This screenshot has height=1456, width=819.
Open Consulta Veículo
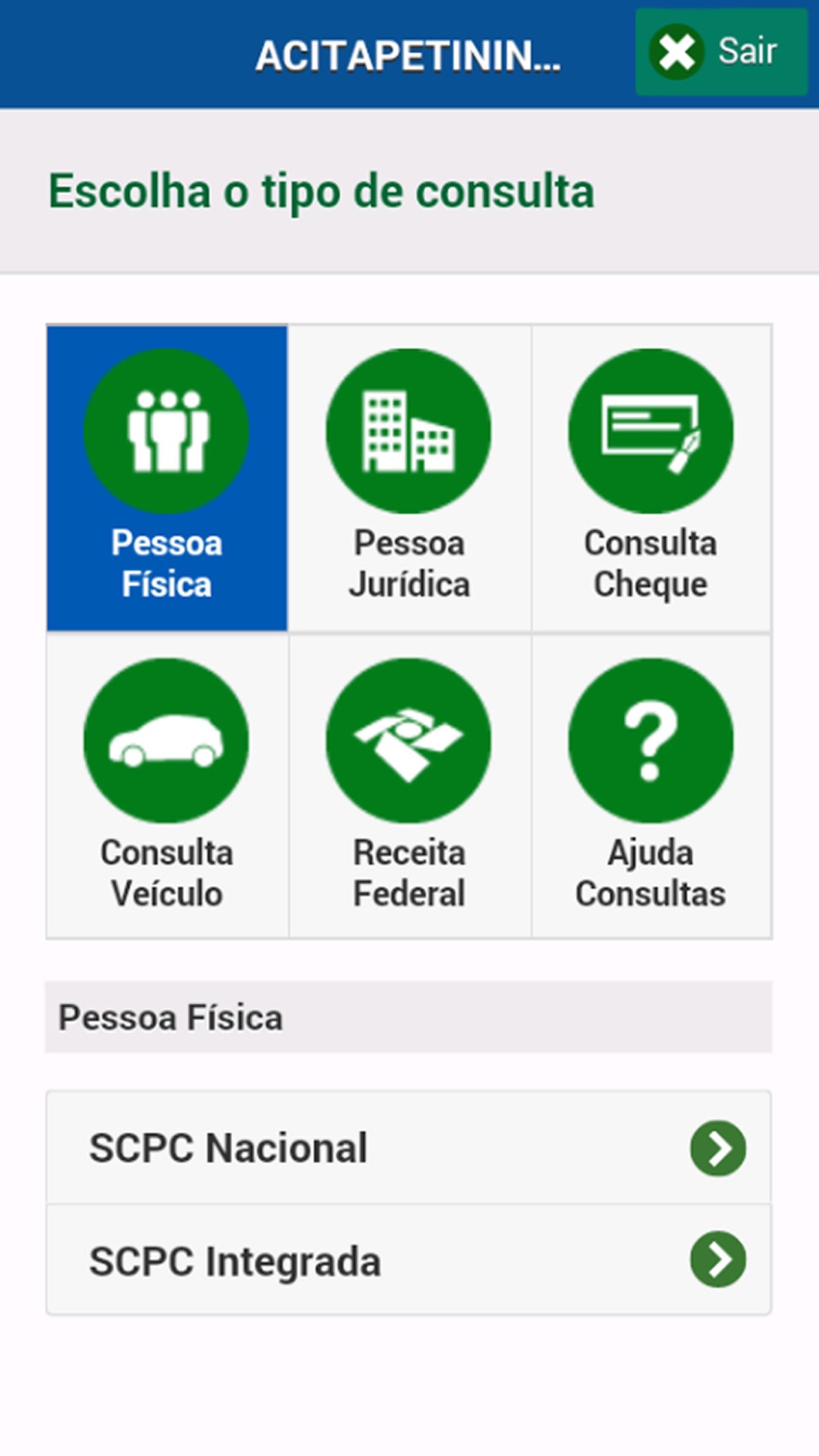(167, 786)
